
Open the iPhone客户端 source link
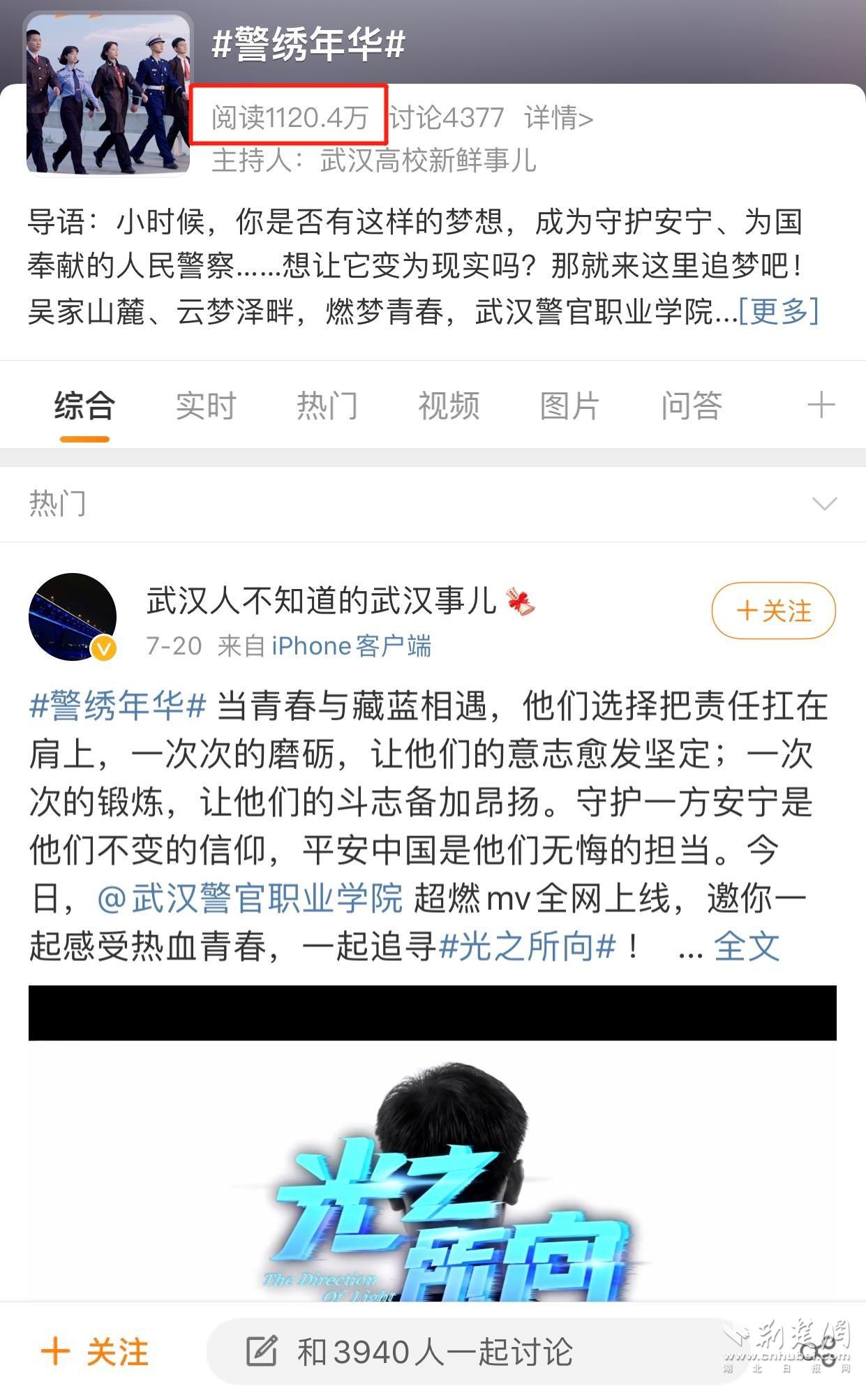[351, 646]
